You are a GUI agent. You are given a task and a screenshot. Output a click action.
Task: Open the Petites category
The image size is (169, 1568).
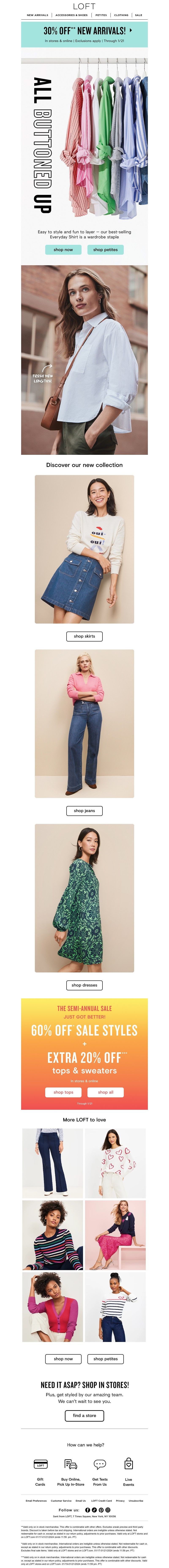point(101,15)
